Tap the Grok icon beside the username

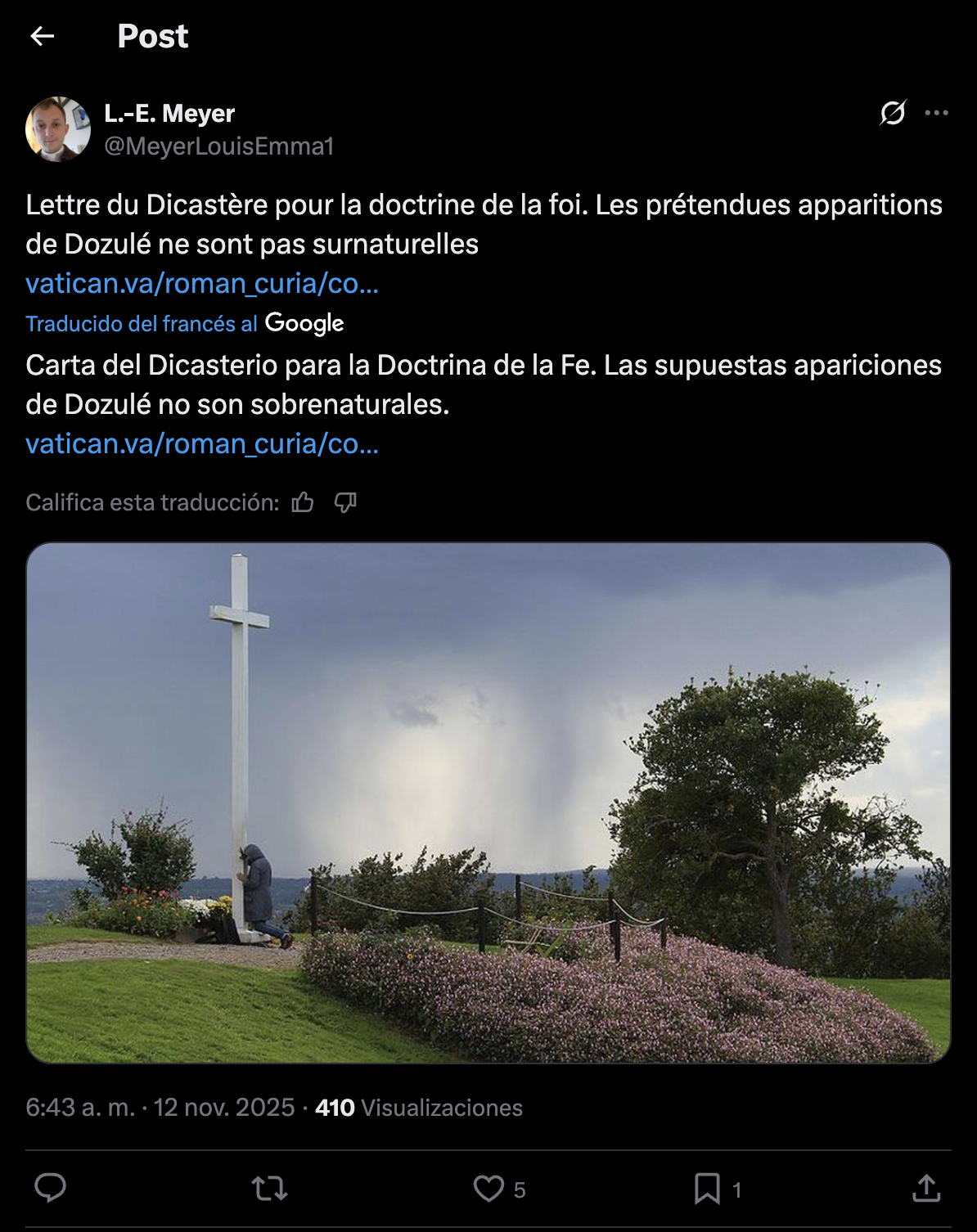tap(893, 113)
